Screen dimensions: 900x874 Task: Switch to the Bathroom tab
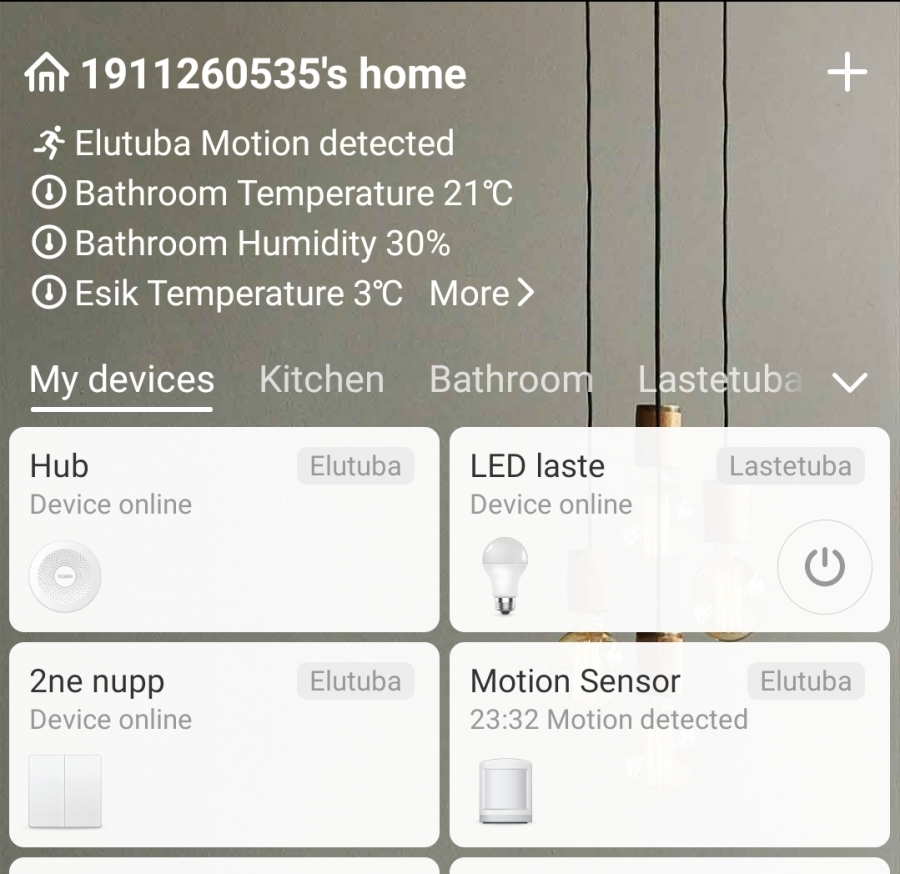tap(510, 380)
